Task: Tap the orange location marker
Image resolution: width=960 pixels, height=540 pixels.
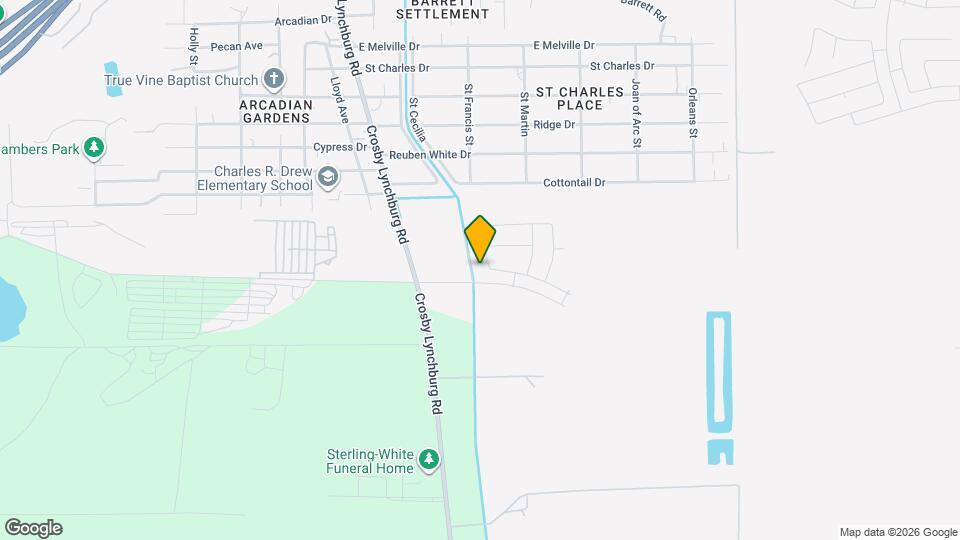Action: click(x=480, y=238)
